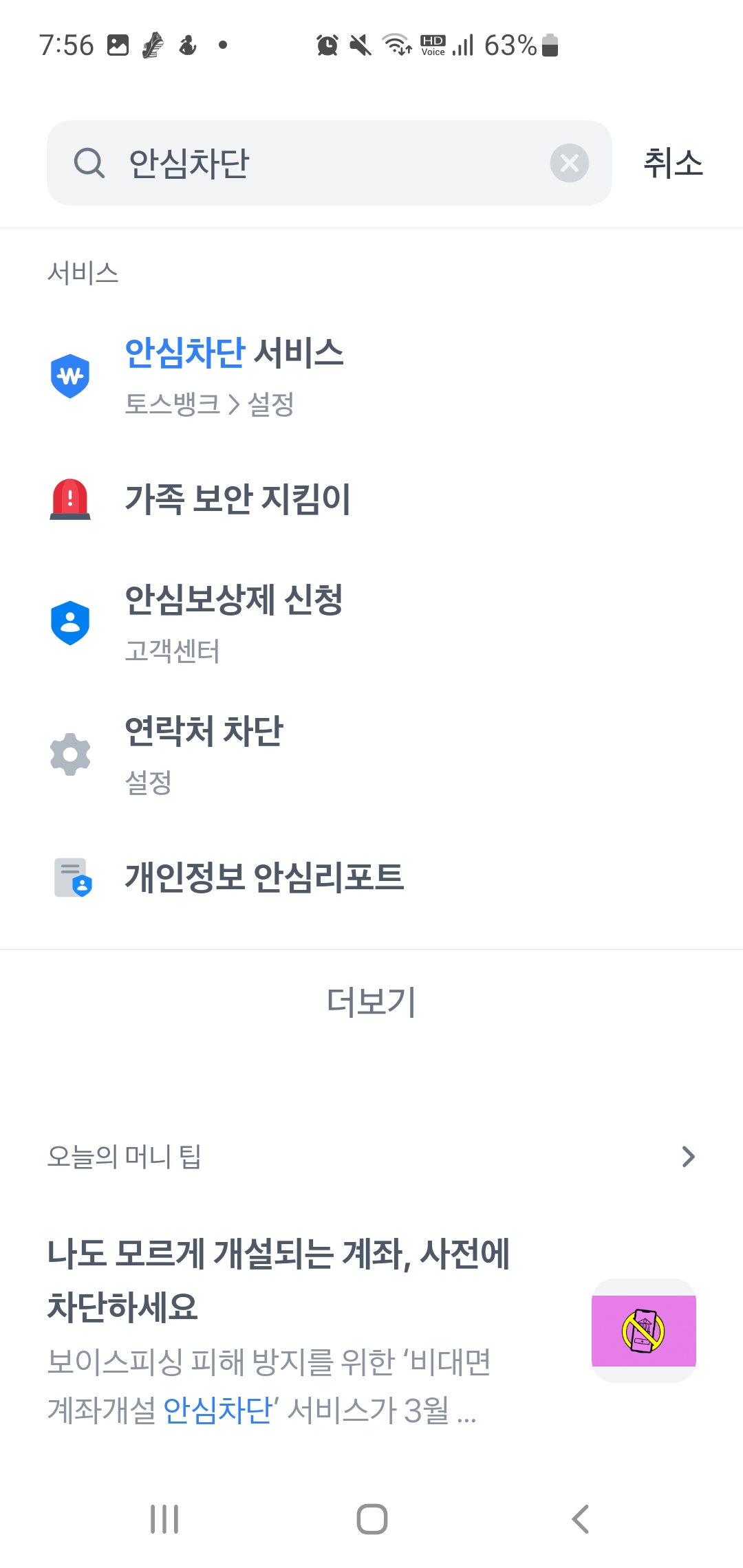Select the red siren icon for 가족 보안 지킴이
The height and width of the screenshot is (1568, 743).
tap(69, 500)
